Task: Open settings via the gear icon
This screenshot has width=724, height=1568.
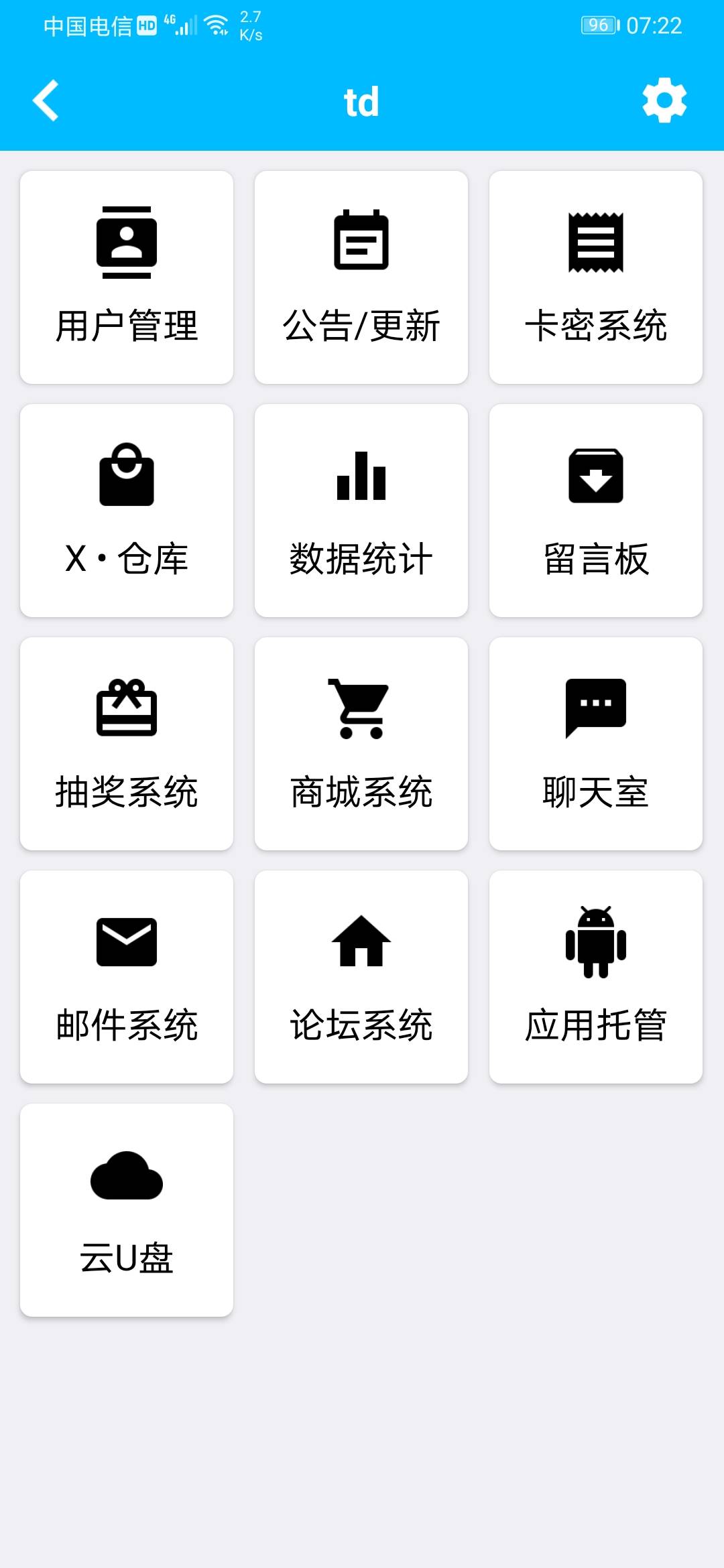Action: click(x=664, y=101)
